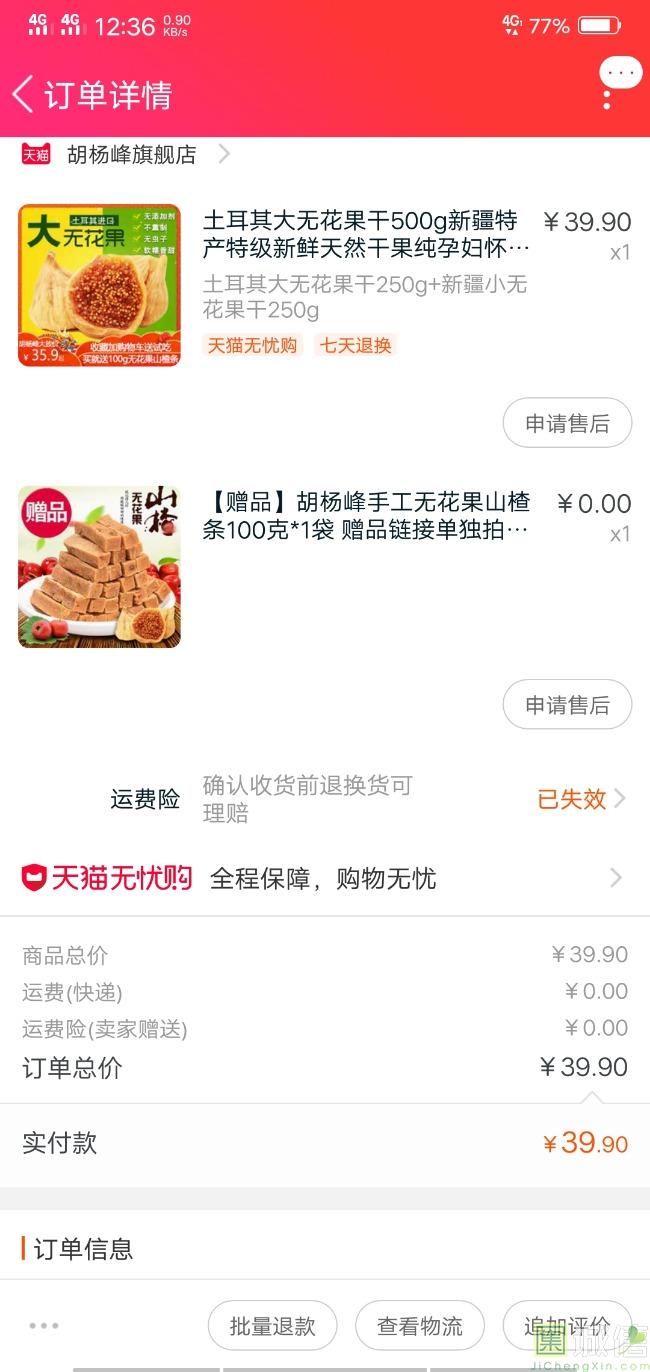Screen dimensions: 650x1372
Task: Open the chat bubble more-options menu
Action: pyautogui.click(x=620, y=73)
